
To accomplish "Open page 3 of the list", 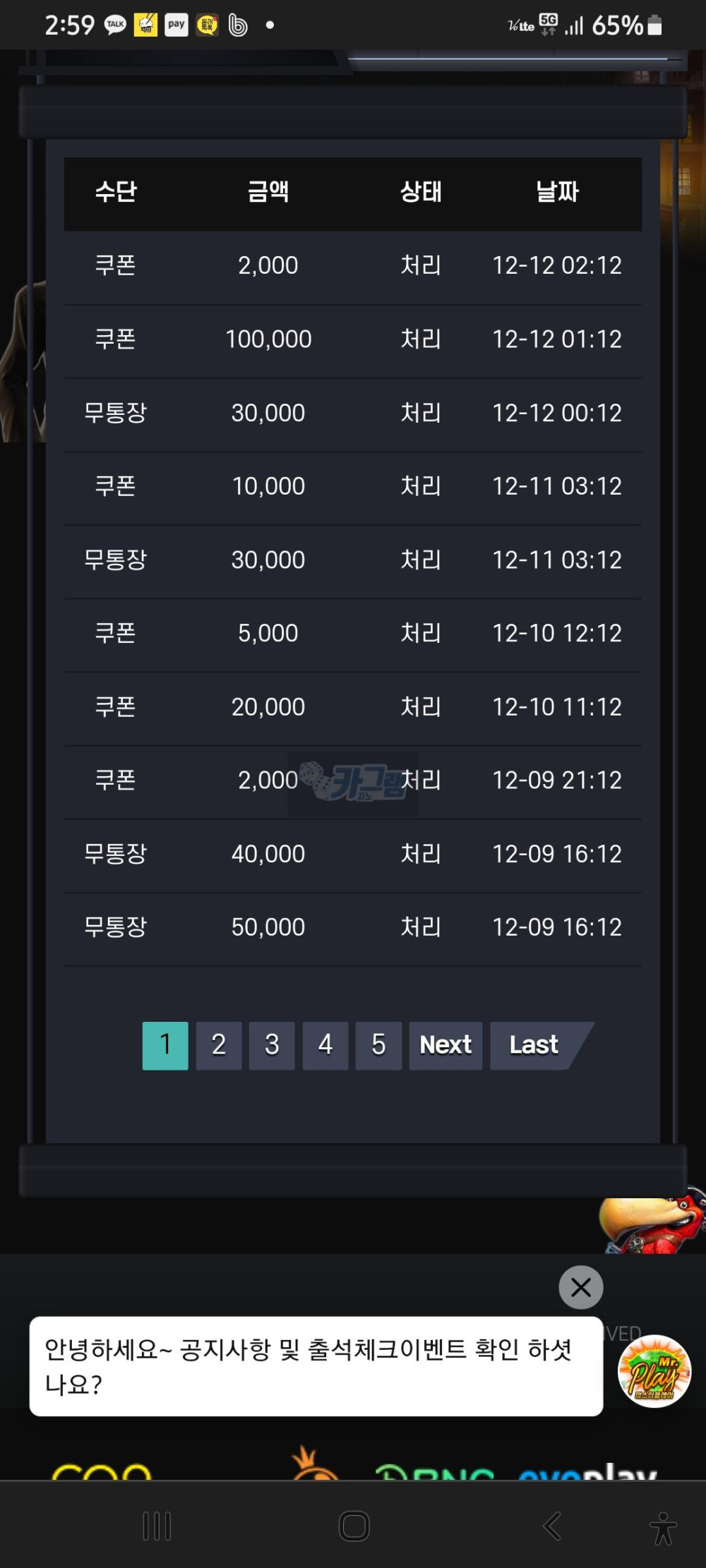I will [x=272, y=1045].
